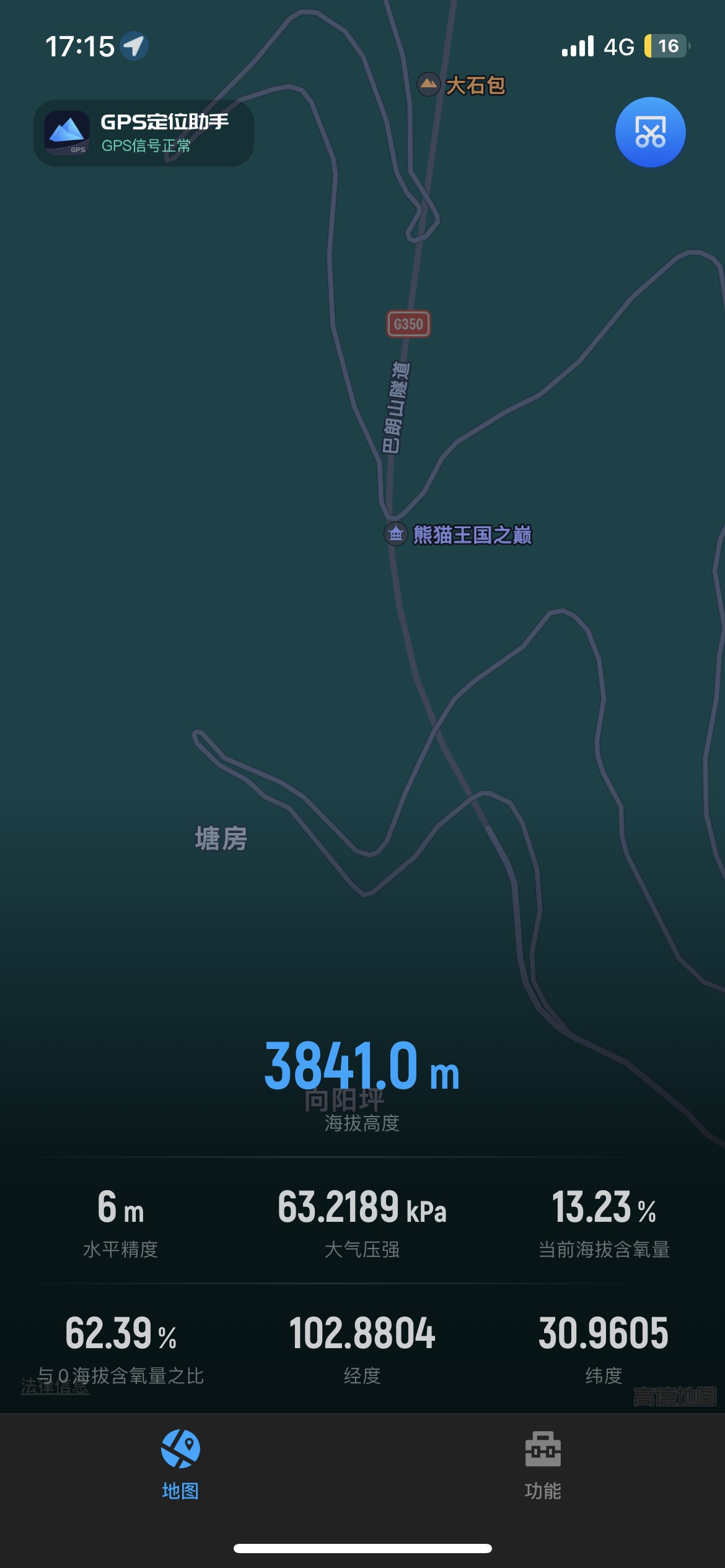This screenshot has height=1568, width=725.
Task: Open the 大石包 mountain marker
Action: pyautogui.click(x=462, y=85)
